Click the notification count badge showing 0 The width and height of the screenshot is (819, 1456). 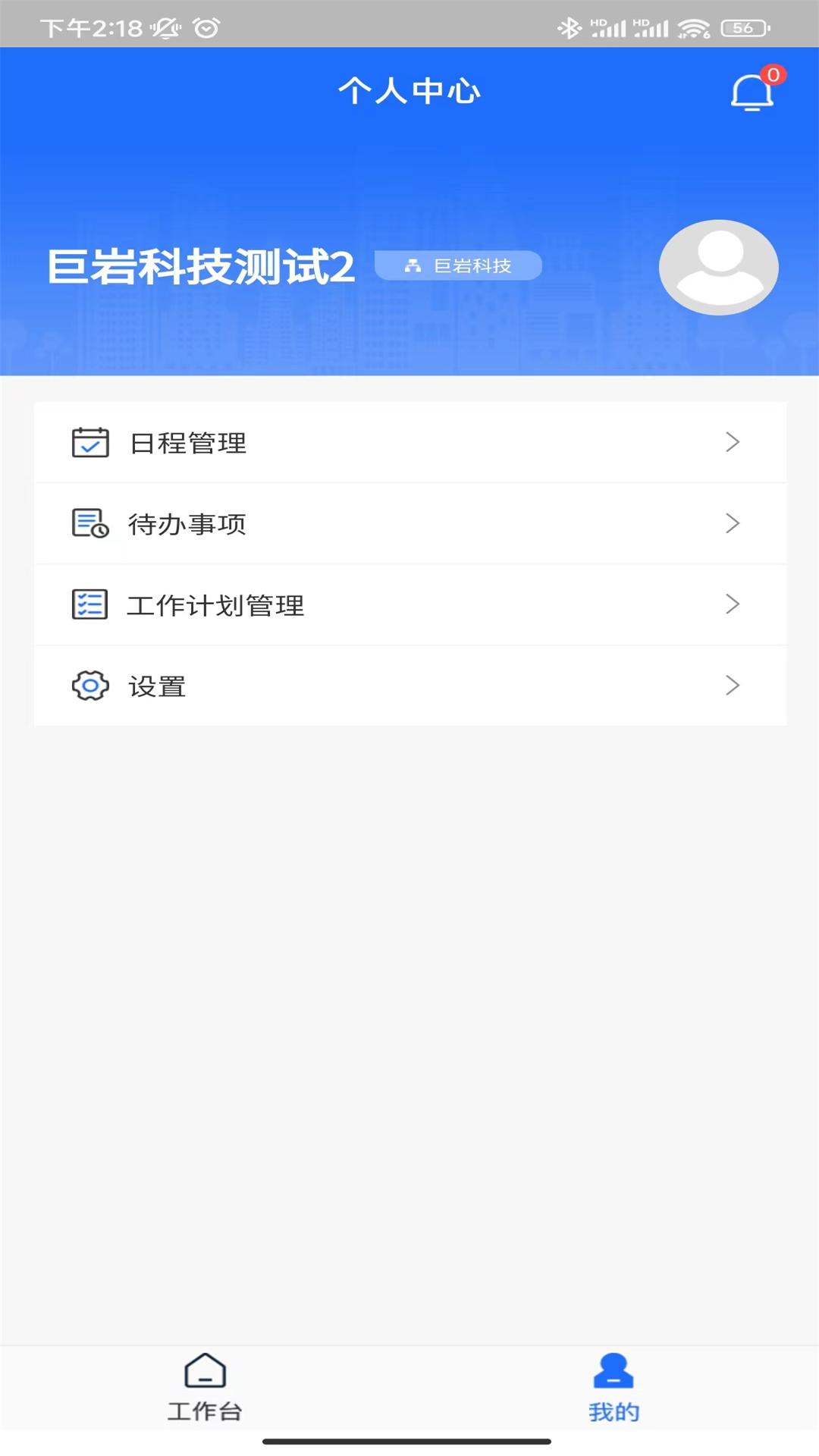coord(773,74)
